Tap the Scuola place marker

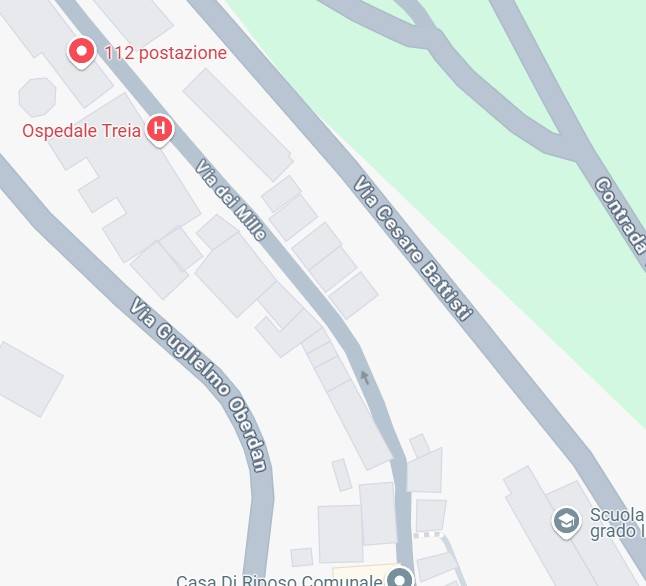[567, 521]
